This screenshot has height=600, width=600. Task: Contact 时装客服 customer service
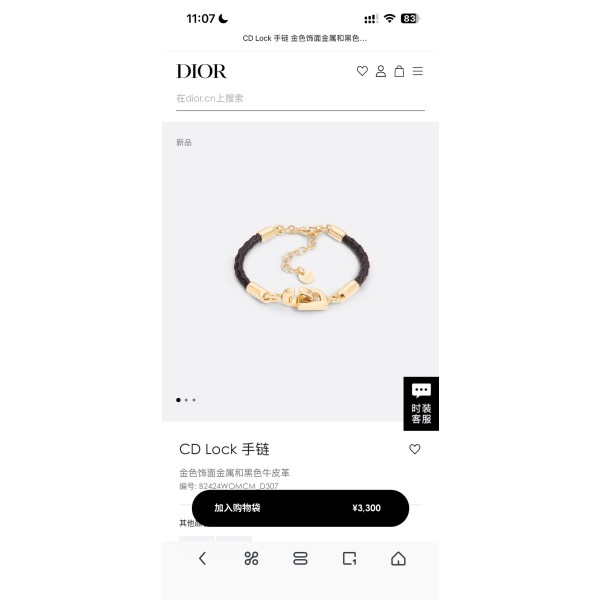pos(421,403)
